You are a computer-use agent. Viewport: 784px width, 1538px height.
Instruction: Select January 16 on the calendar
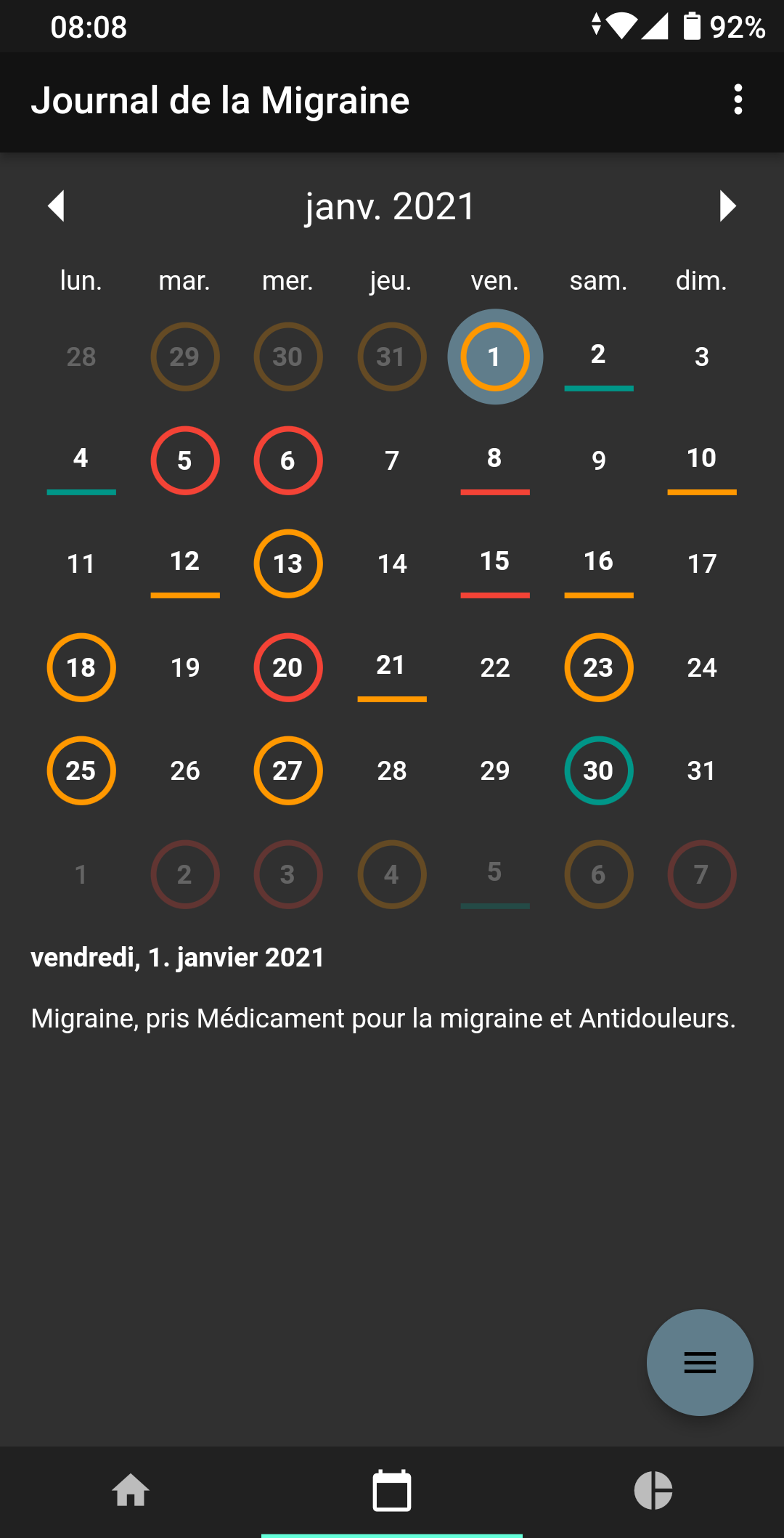coord(598,563)
